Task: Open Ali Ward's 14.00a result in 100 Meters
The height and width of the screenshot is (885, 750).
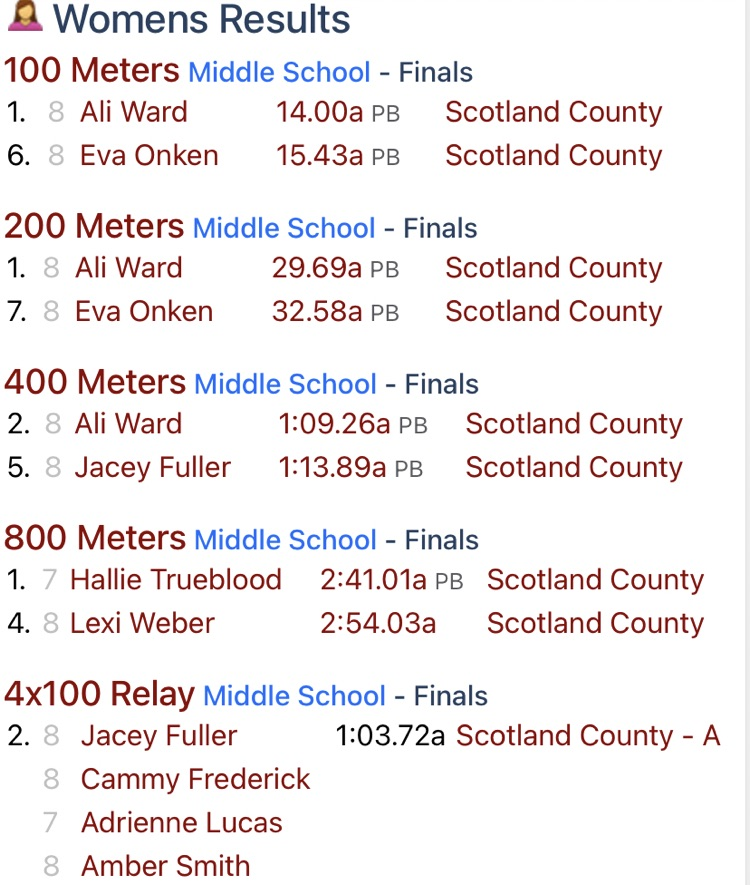Action: pos(319,112)
